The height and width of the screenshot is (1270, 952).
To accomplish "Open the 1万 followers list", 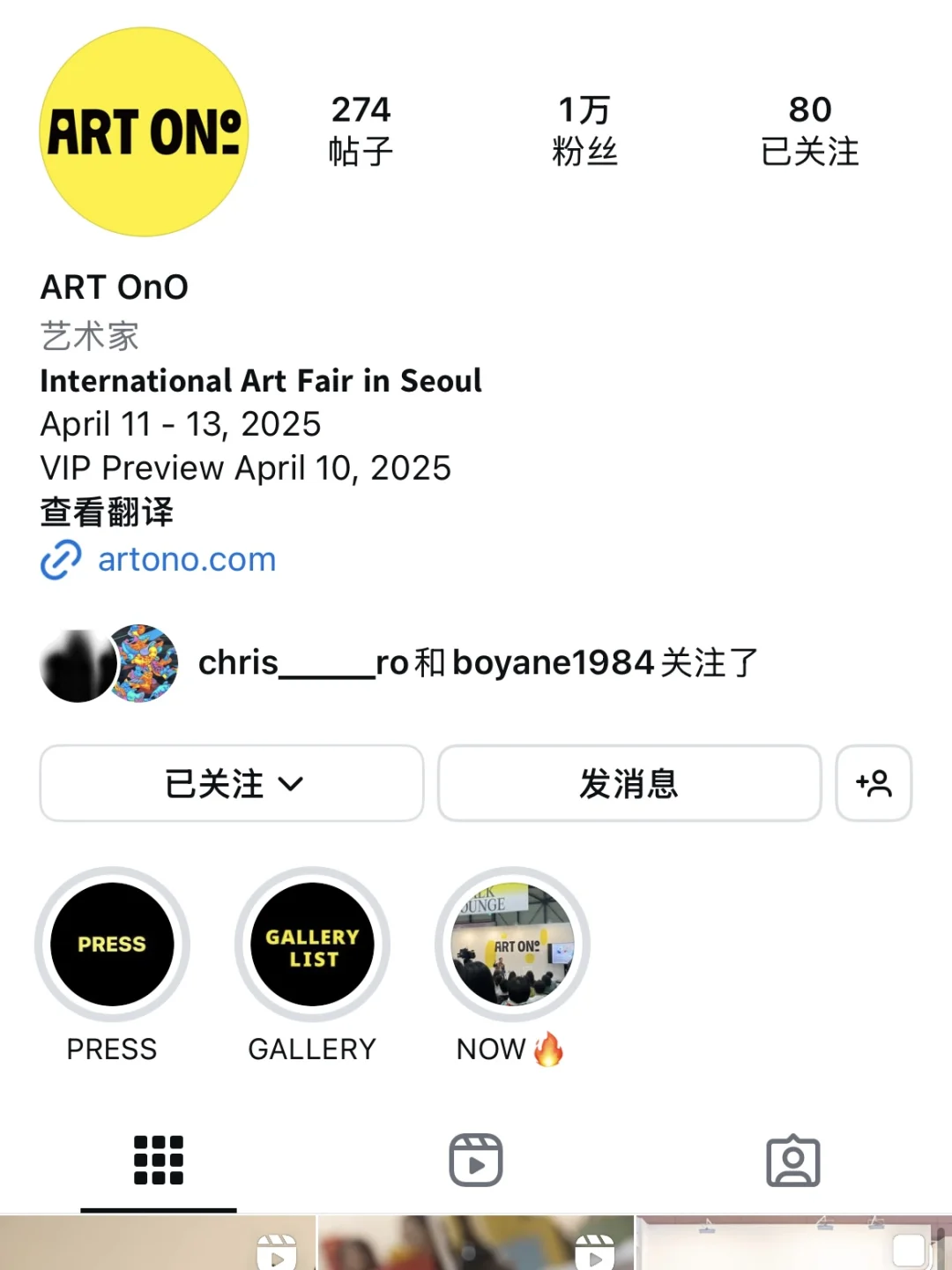I will (x=584, y=131).
